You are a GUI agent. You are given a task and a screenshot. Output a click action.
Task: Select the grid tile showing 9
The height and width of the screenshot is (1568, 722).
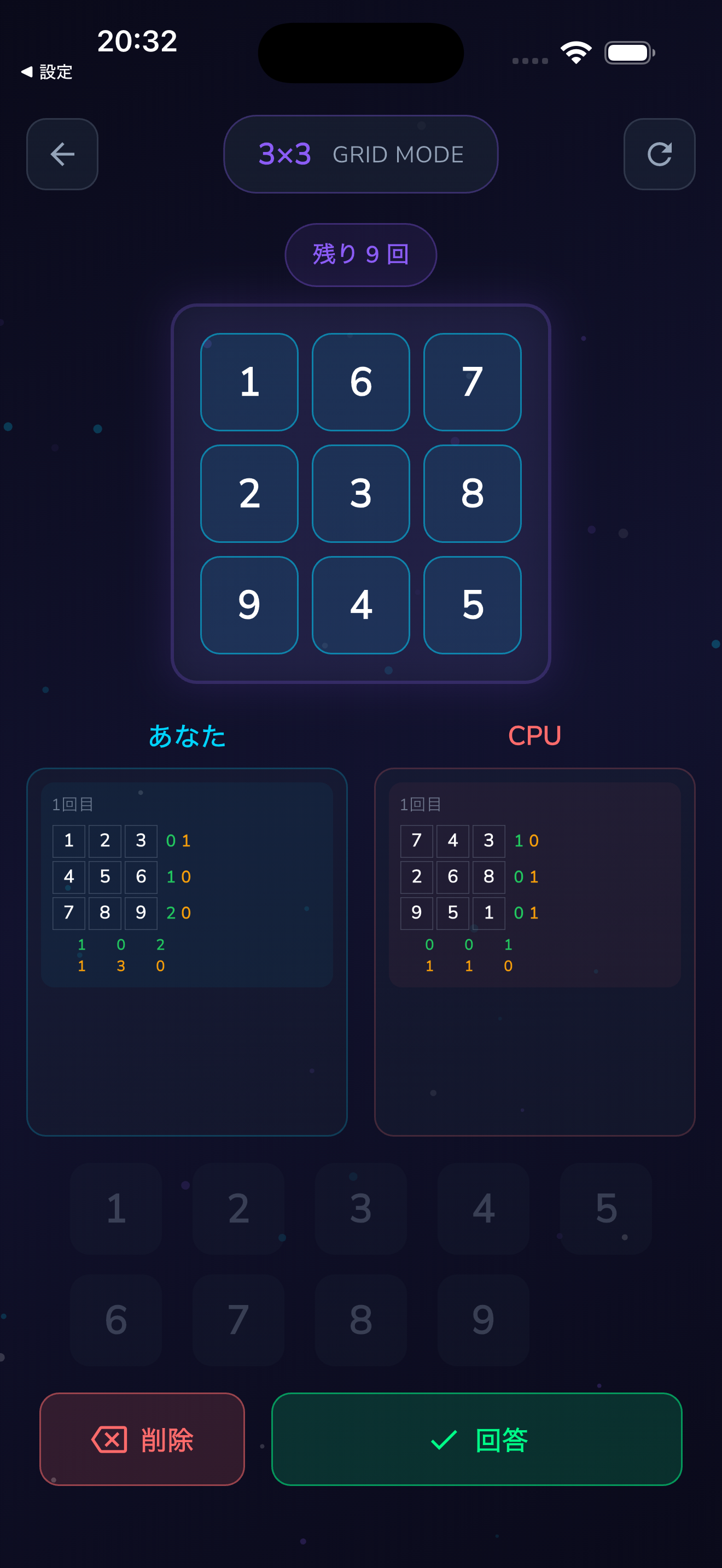coord(249,605)
